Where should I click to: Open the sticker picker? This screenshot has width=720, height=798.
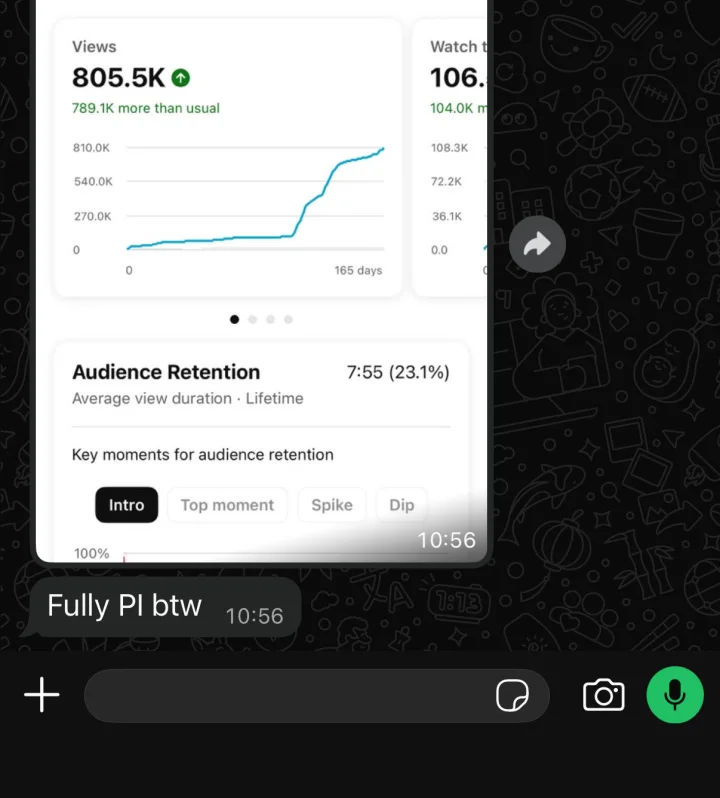pos(512,695)
